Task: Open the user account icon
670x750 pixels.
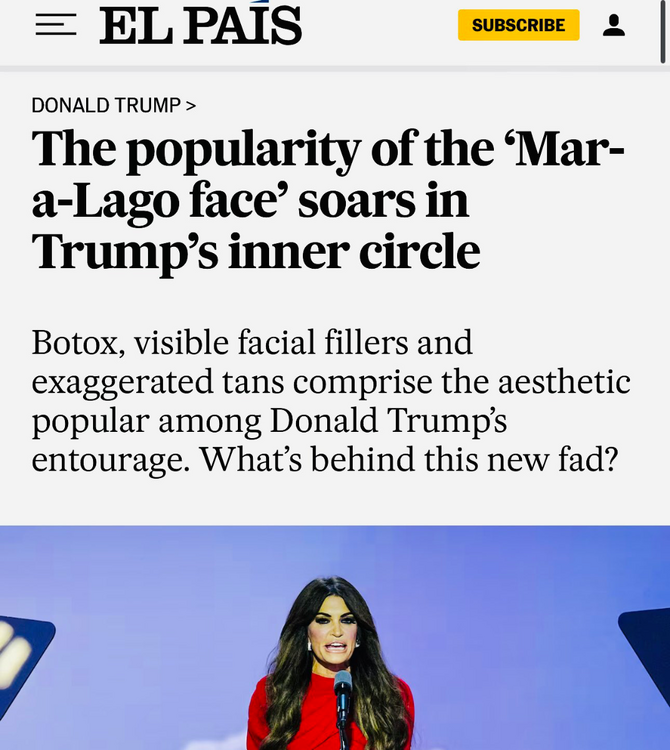Action: 614,25
